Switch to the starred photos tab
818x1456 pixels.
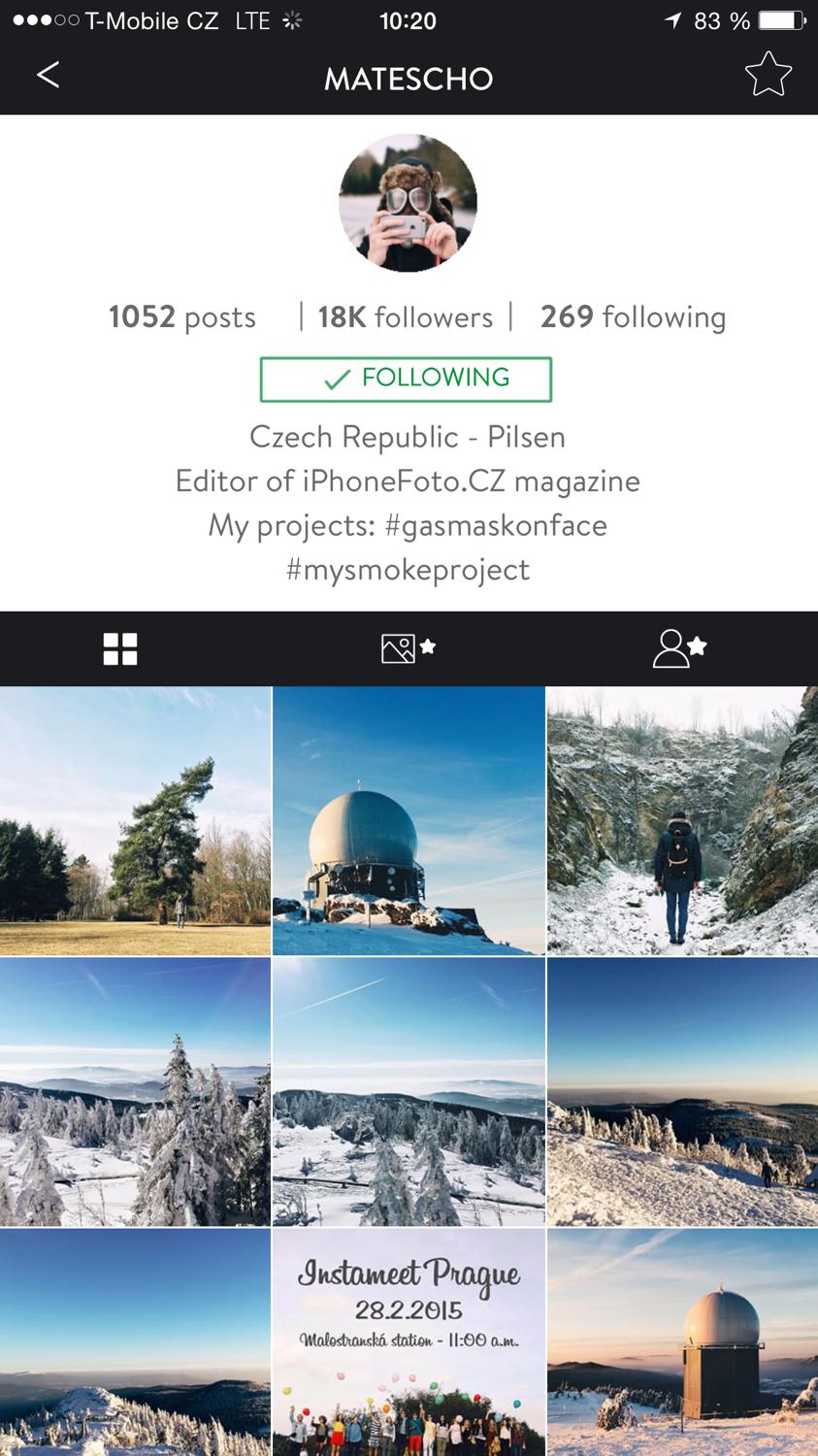(409, 648)
